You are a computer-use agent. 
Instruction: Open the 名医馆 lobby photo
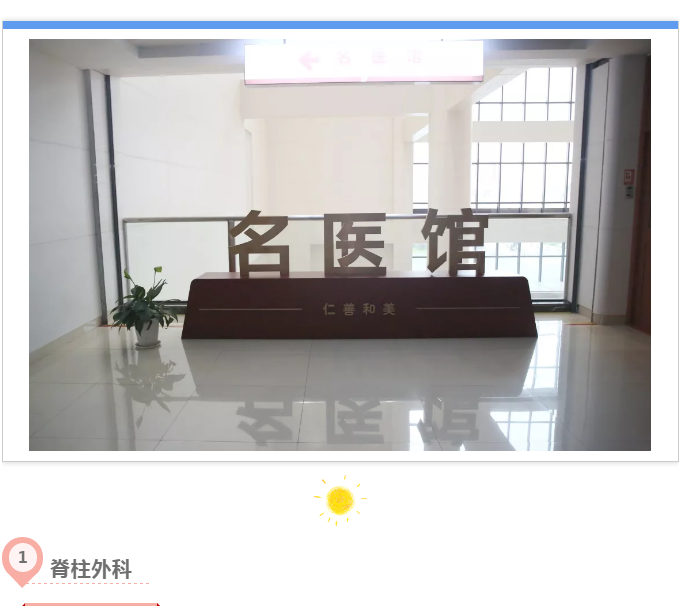coord(340,245)
